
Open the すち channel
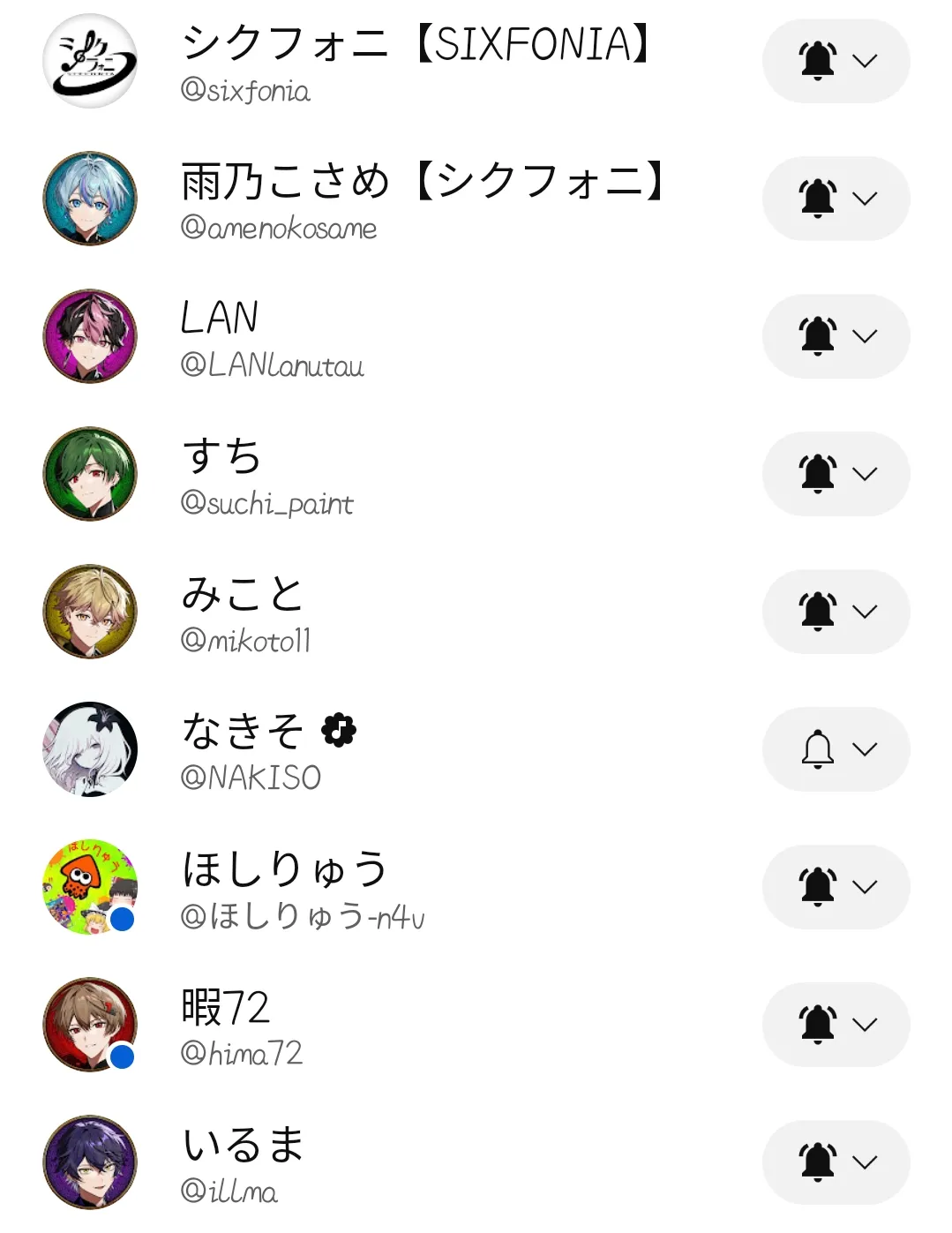[x=379, y=474]
